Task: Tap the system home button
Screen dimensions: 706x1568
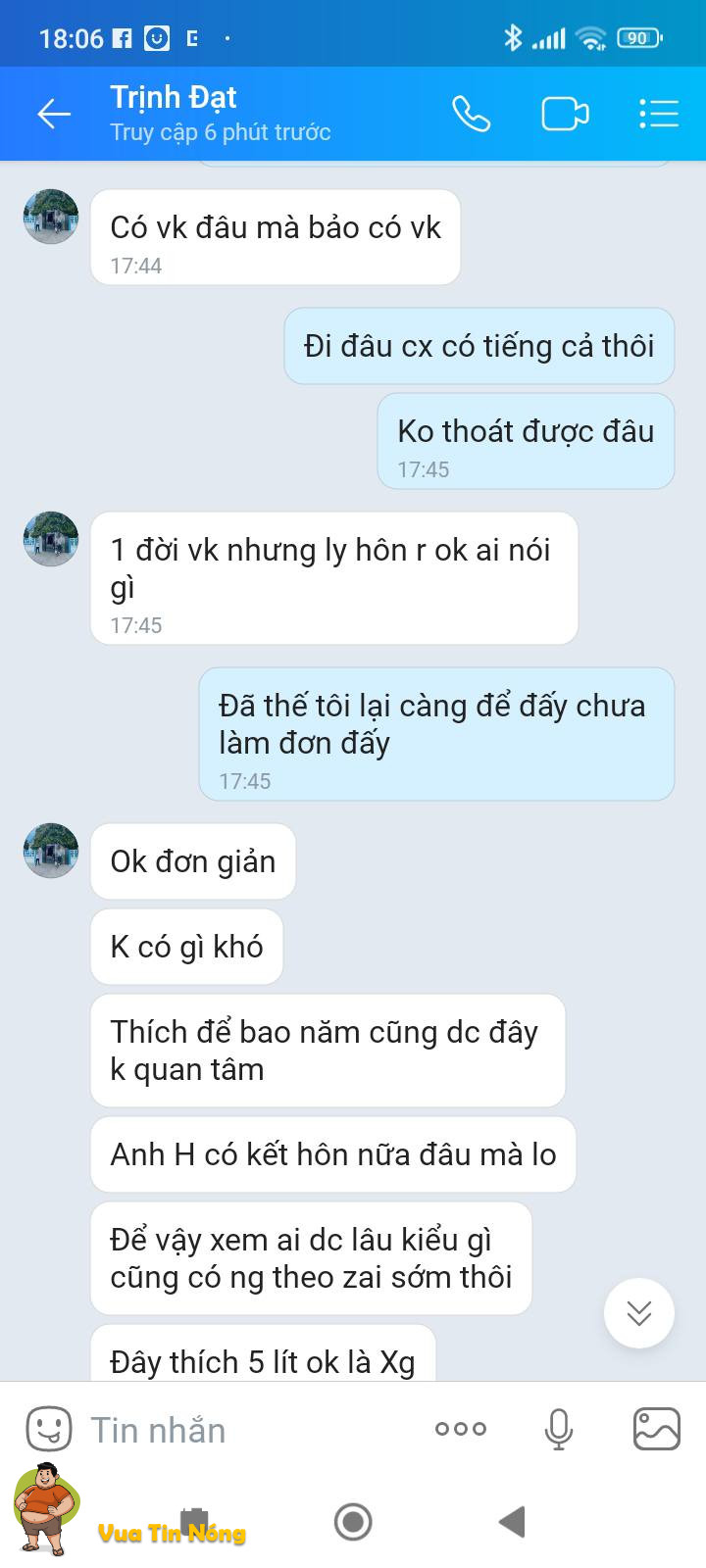Action: pos(353,1522)
